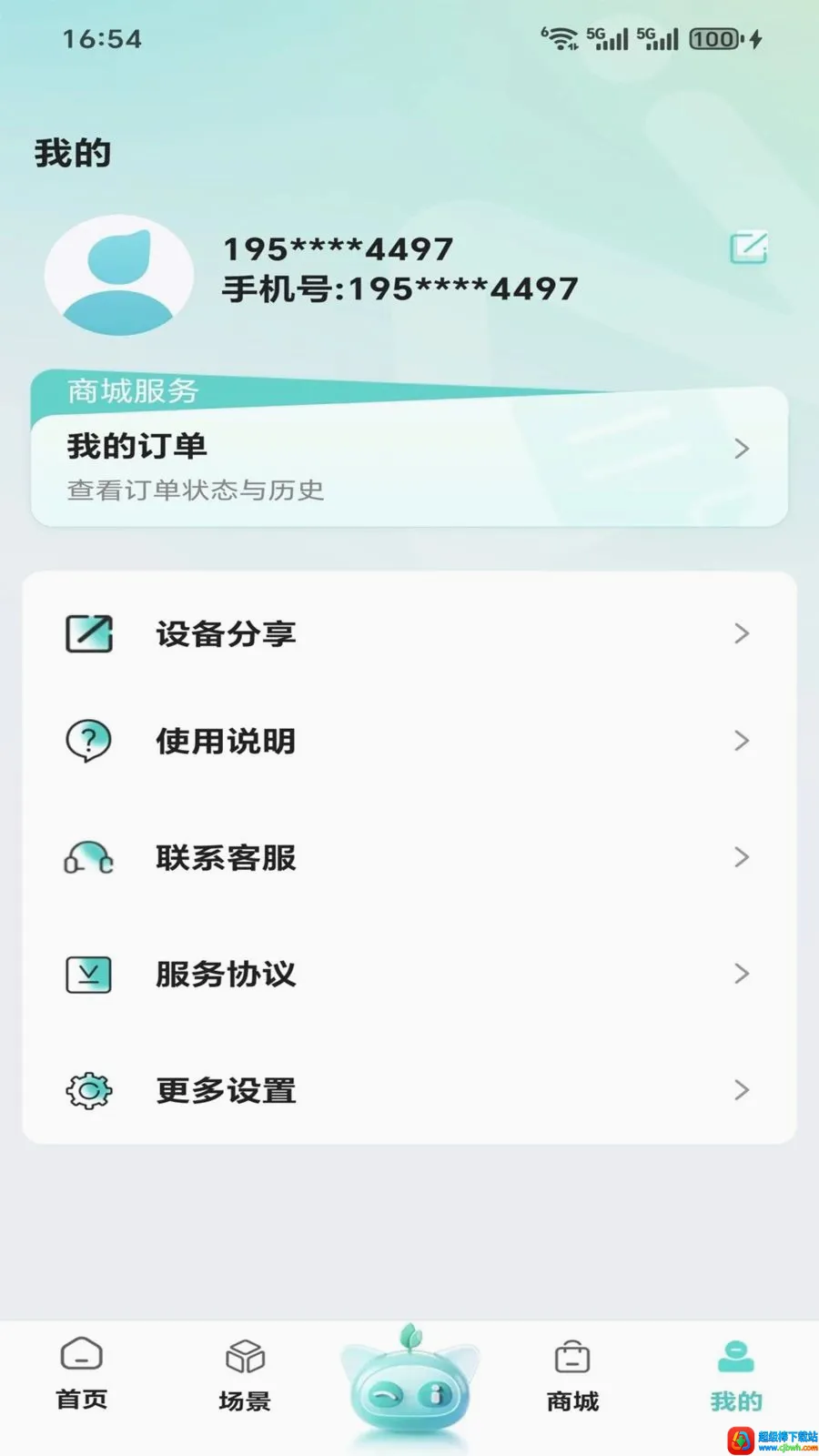819x1456 pixels.
Task: Contact support via 联系客服
Action: point(409,857)
